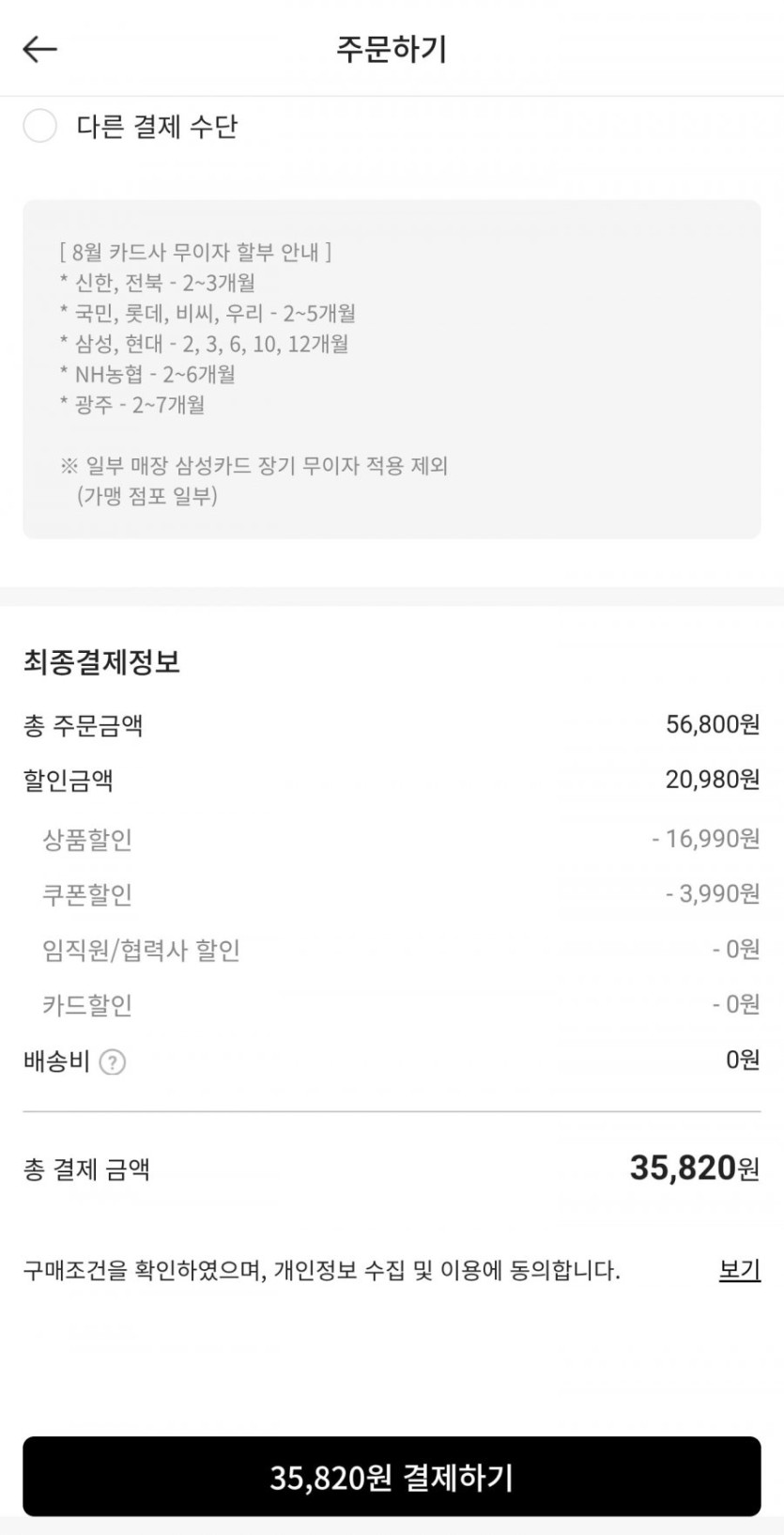Select the 다른 결제 수단 radio option
The width and height of the screenshot is (784, 1535).
coord(40,126)
